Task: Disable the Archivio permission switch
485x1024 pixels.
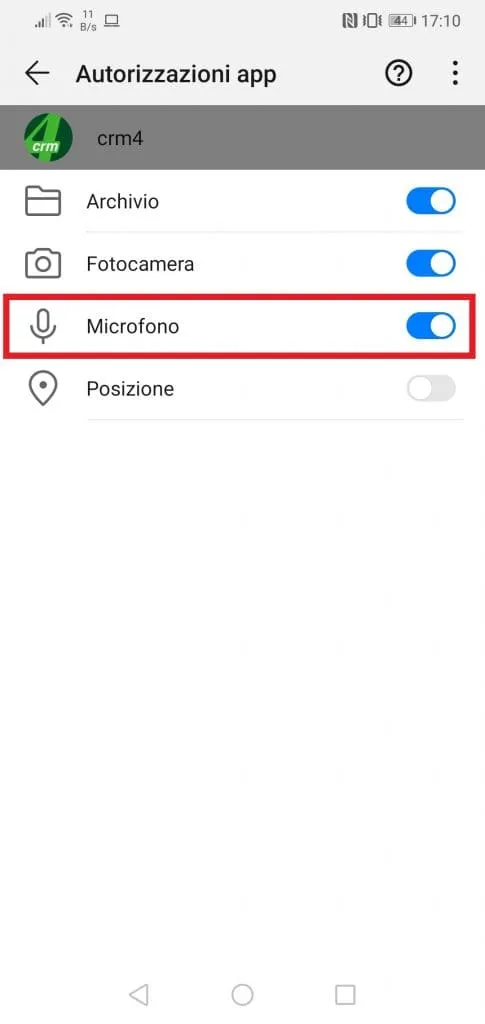Action: click(431, 201)
